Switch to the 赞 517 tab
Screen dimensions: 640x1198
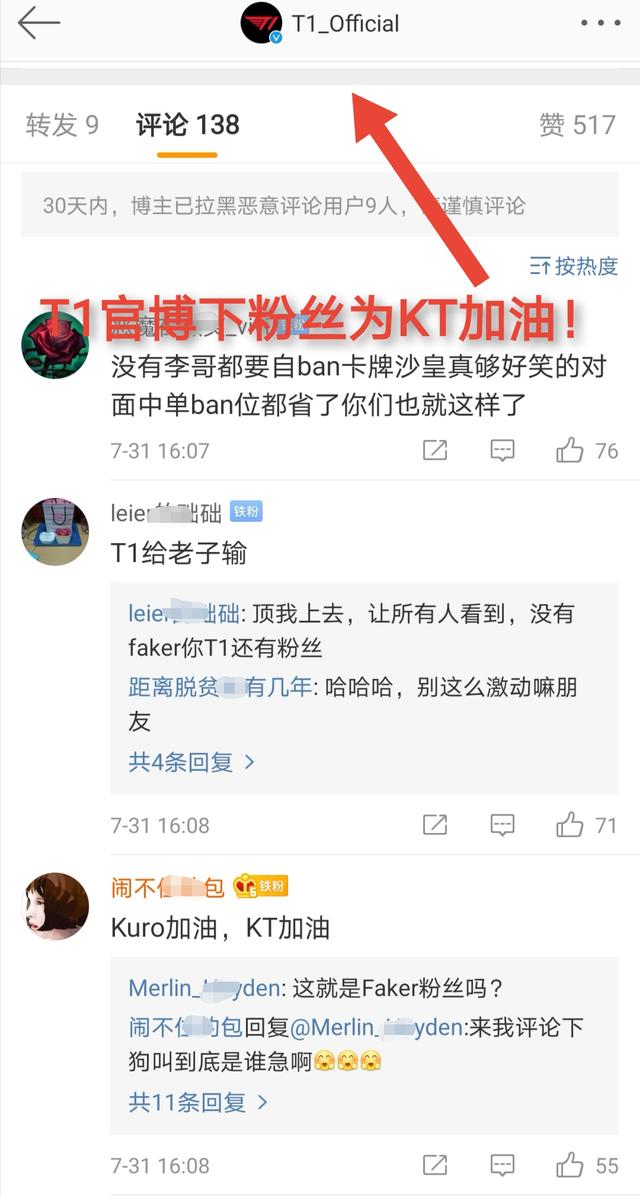pos(577,125)
